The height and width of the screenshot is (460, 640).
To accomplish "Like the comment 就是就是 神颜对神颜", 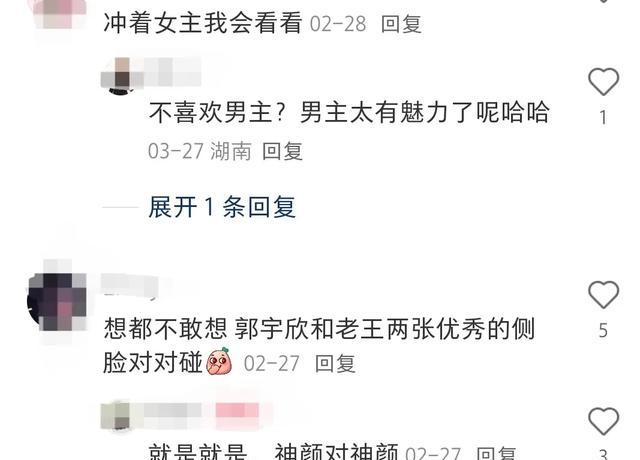I will [603, 421].
